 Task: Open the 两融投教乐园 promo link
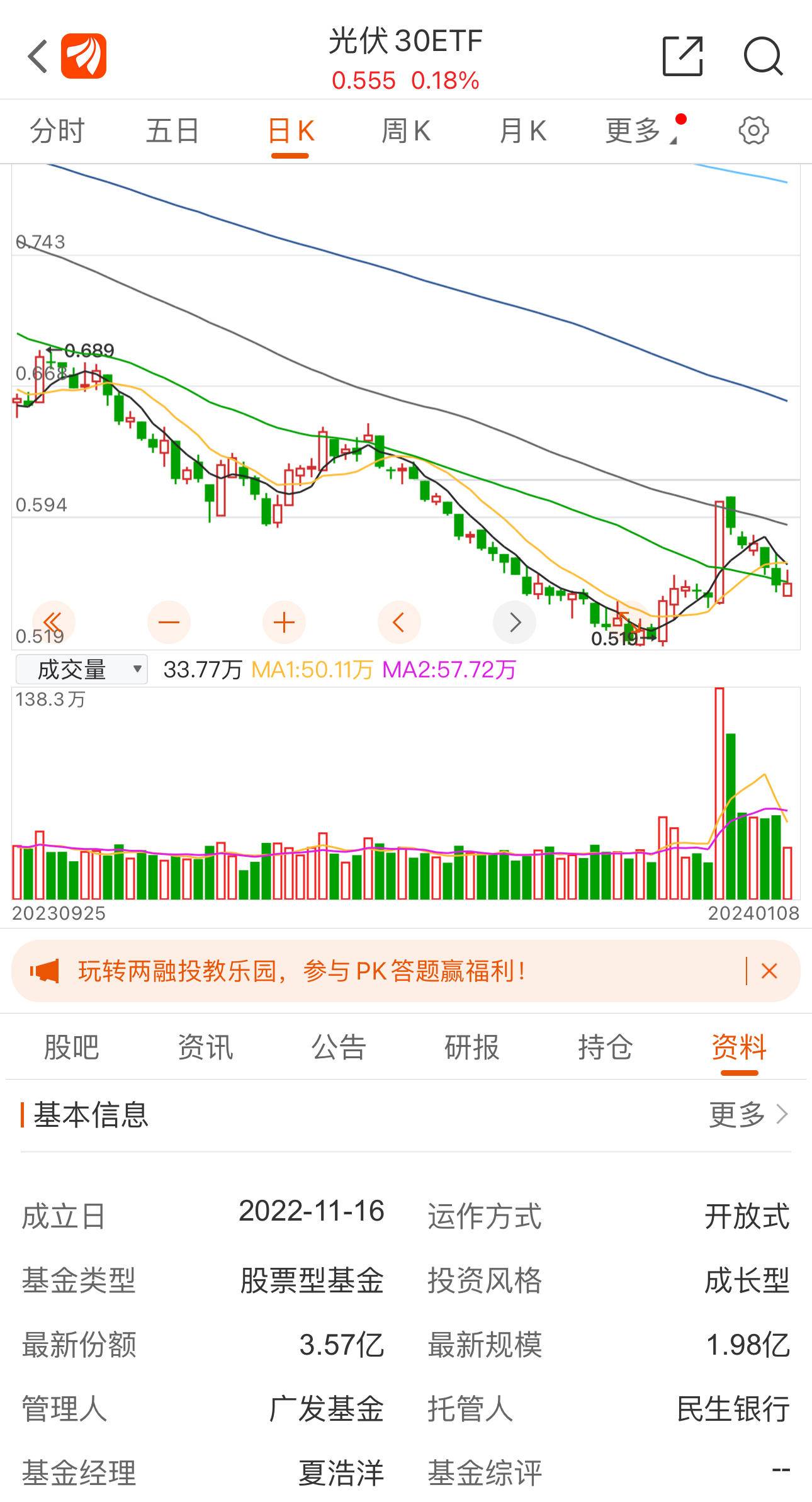click(302, 971)
